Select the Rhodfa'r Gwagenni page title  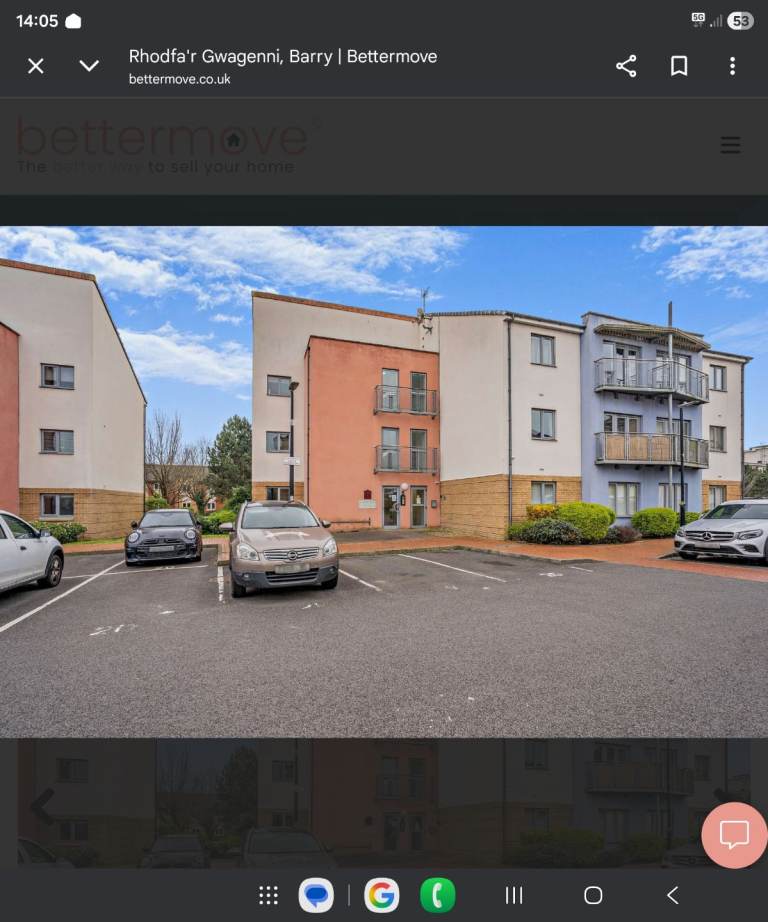281,56
